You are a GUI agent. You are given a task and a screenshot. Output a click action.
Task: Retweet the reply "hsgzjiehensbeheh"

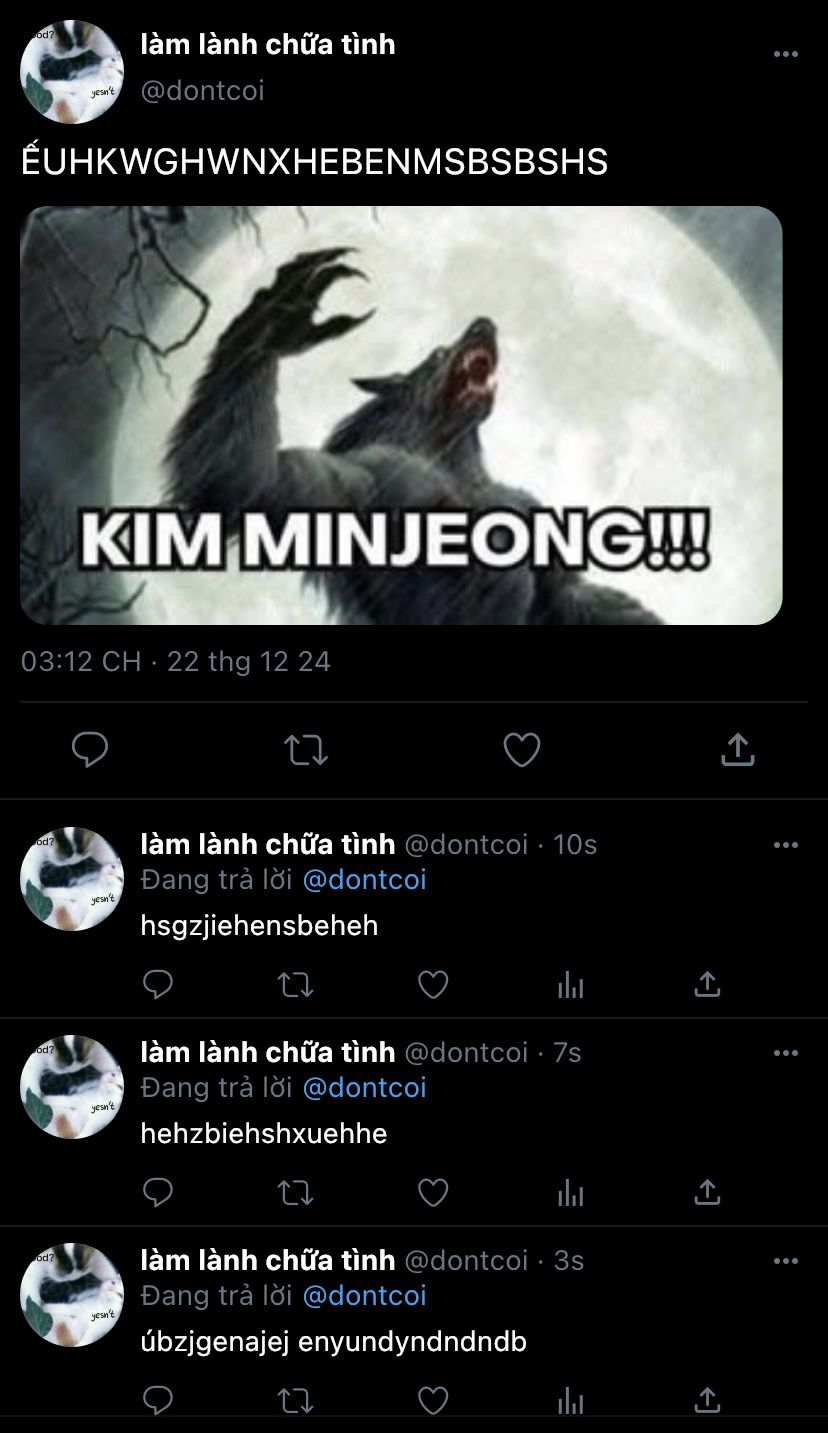[x=295, y=985]
